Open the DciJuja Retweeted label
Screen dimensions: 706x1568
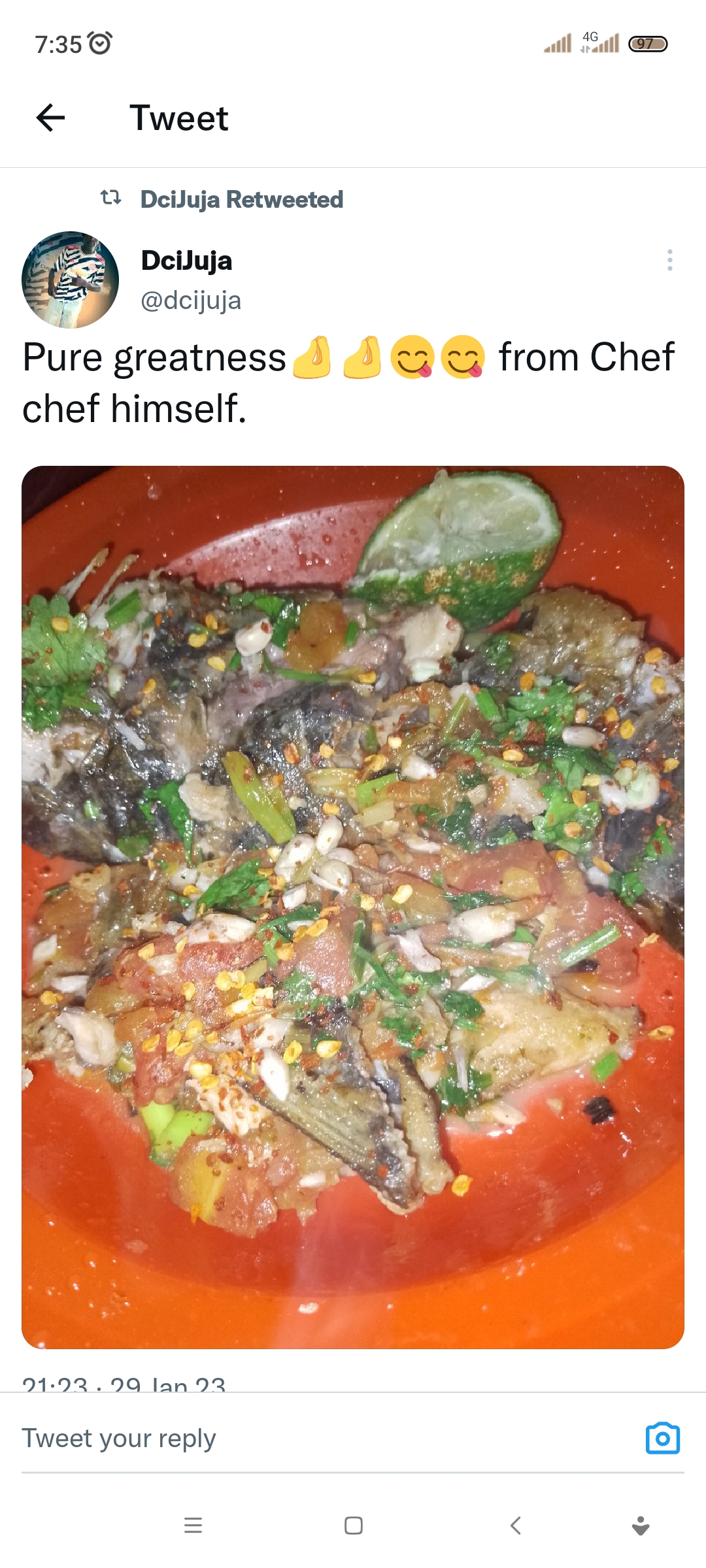[241, 199]
